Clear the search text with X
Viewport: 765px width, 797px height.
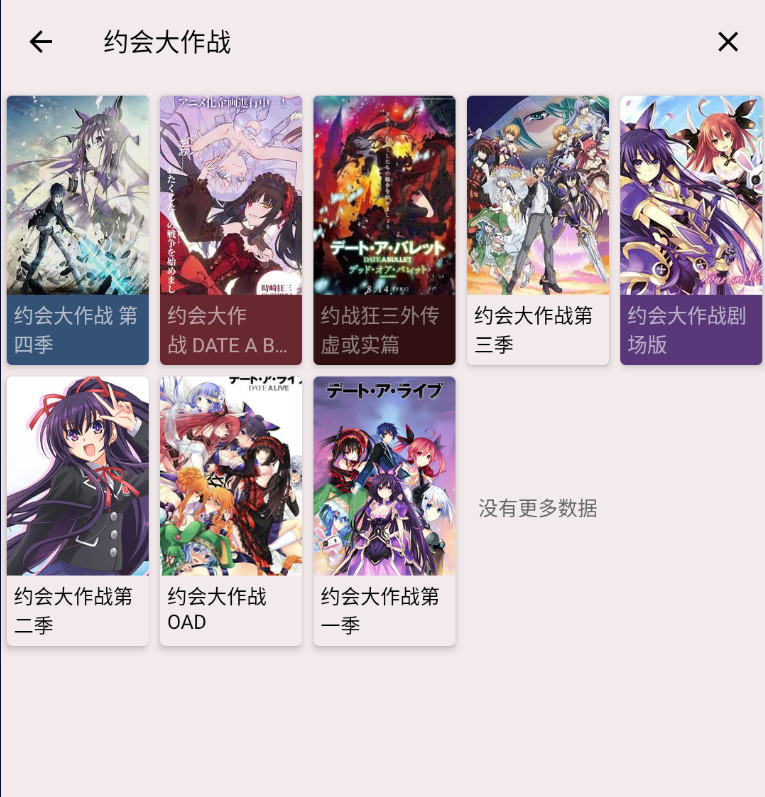click(x=727, y=41)
